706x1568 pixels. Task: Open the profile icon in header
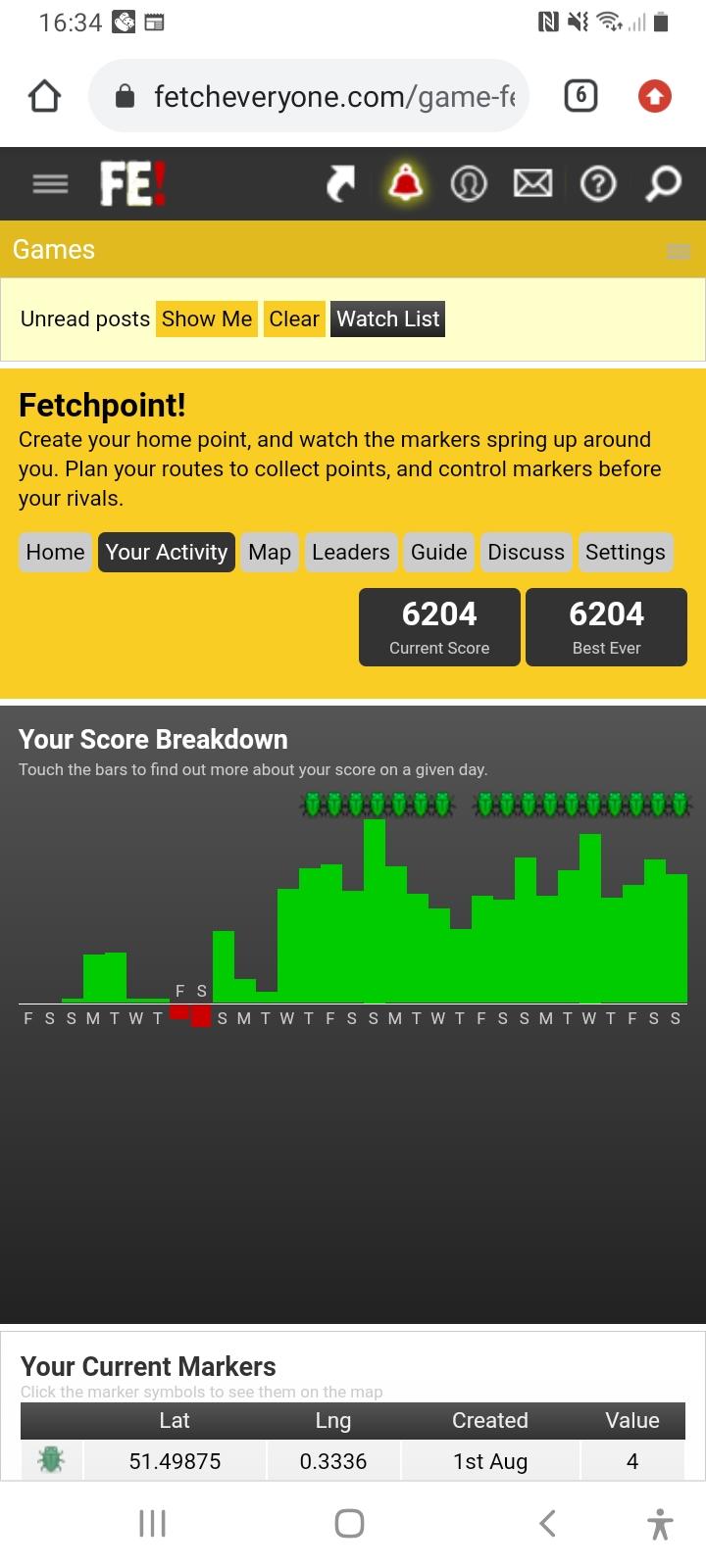(468, 183)
